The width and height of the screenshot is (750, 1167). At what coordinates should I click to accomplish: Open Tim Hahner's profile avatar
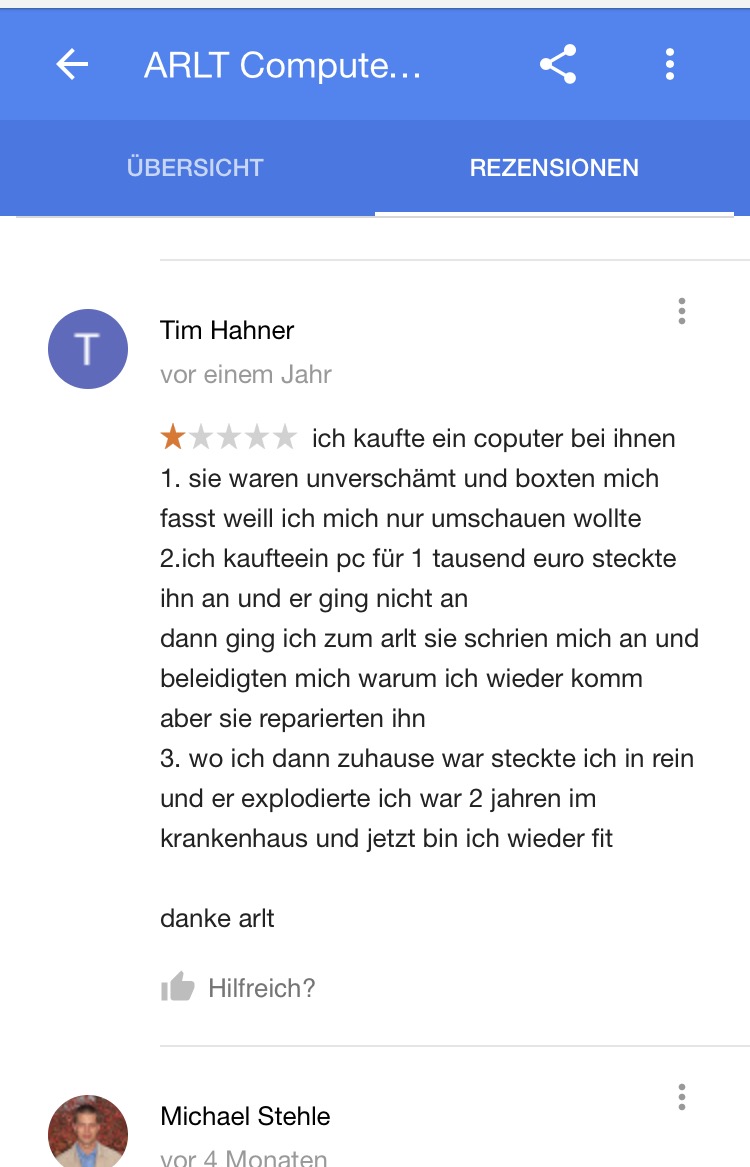(88, 349)
